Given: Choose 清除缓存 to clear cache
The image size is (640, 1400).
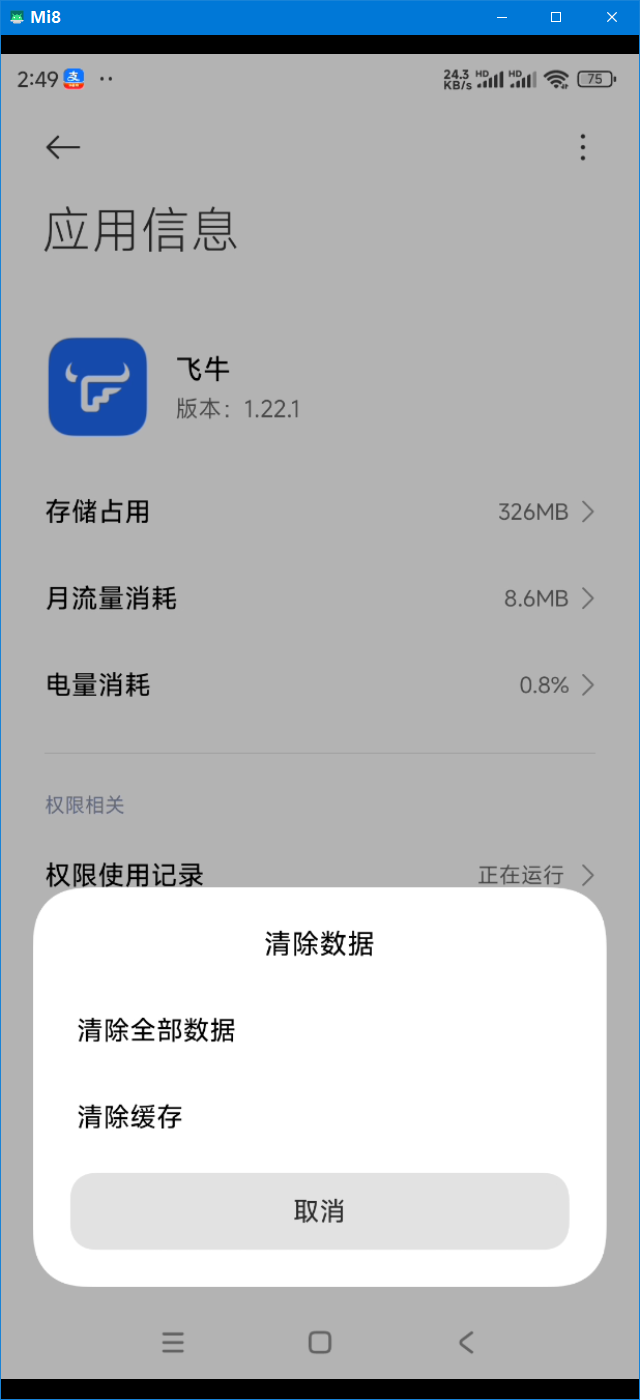Looking at the screenshot, I should pos(130,1117).
